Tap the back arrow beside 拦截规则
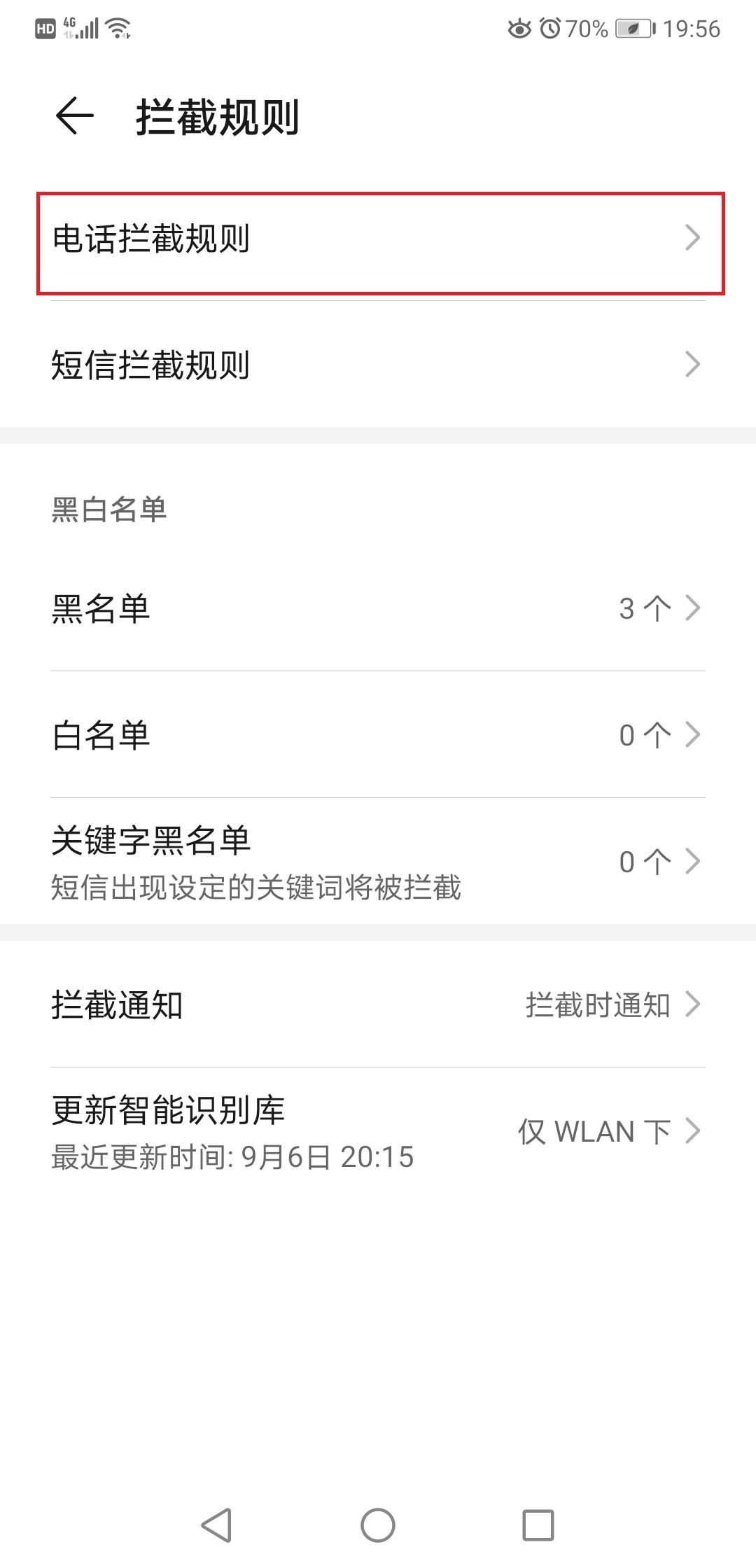 [x=72, y=116]
